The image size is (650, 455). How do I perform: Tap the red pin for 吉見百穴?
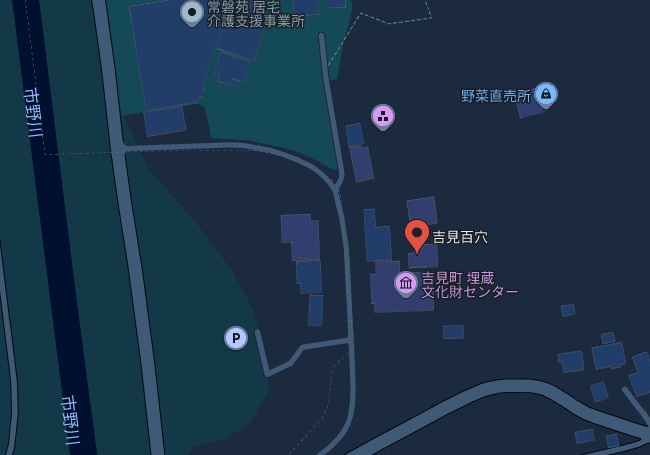pos(417,236)
